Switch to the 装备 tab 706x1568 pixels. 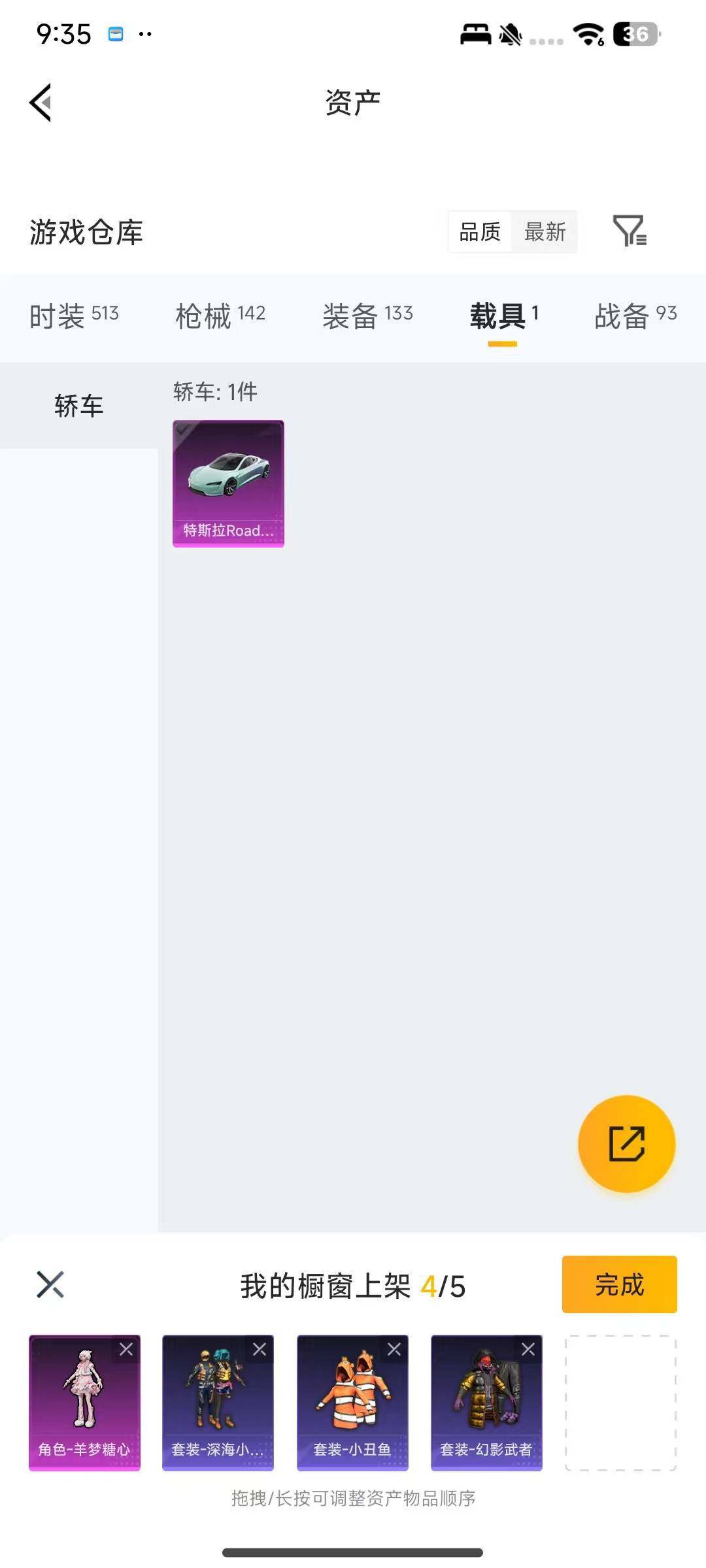(x=367, y=316)
